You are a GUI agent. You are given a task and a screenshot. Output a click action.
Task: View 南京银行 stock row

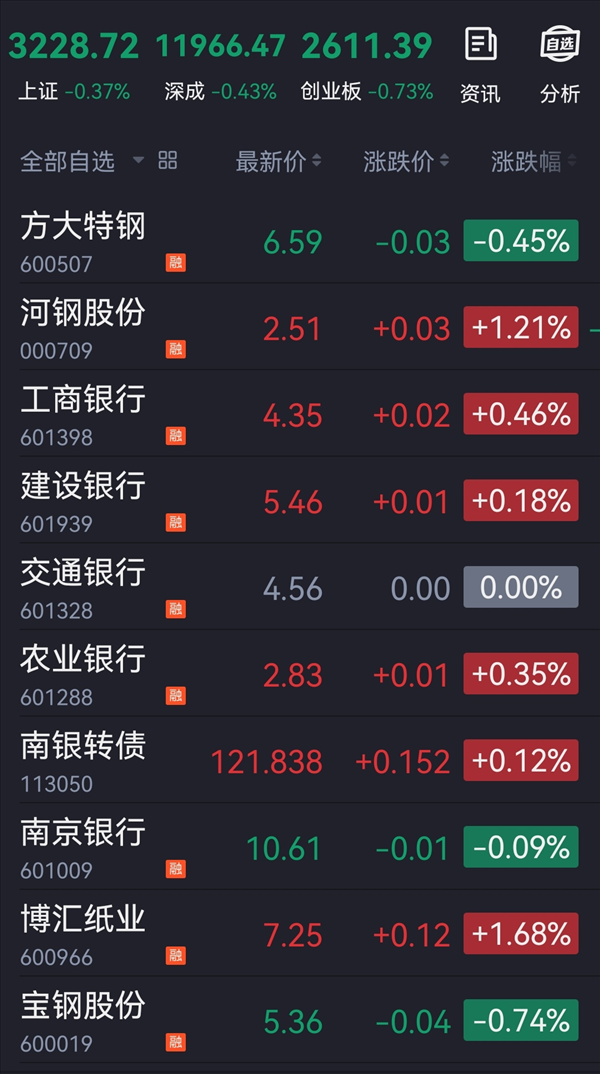pyautogui.click(x=300, y=847)
